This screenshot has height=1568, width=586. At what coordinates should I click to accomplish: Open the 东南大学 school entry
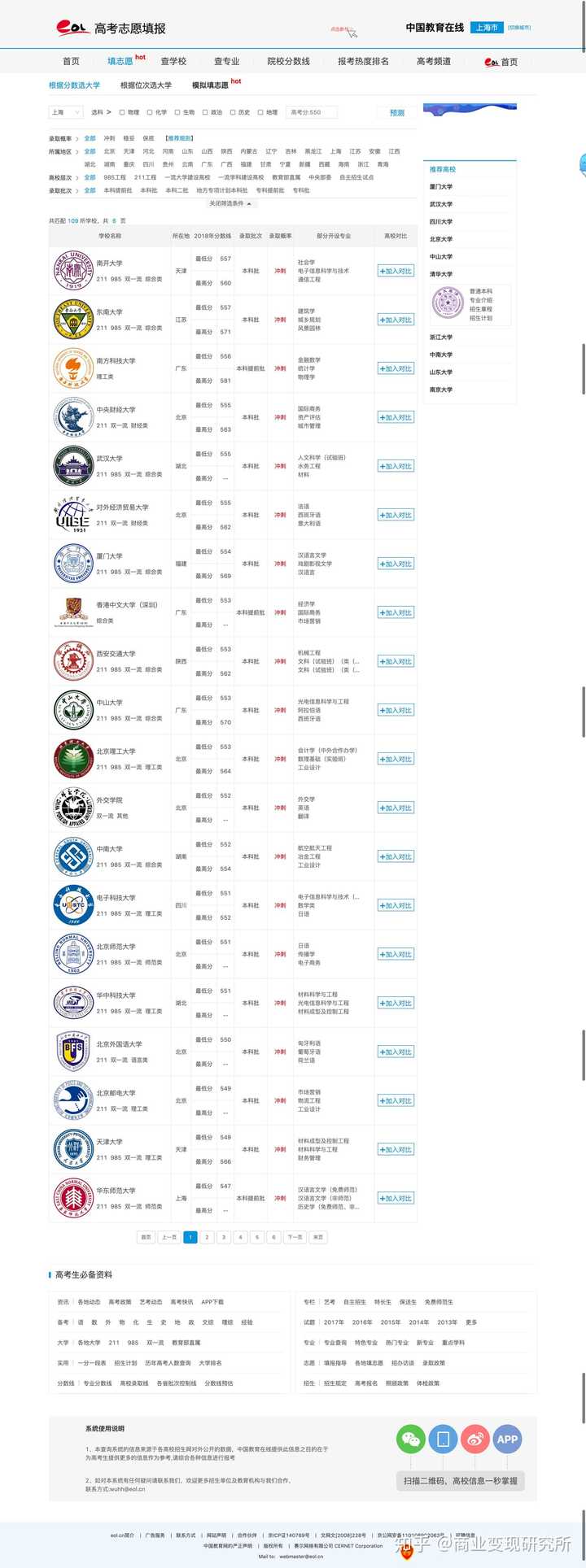(x=110, y=311)
